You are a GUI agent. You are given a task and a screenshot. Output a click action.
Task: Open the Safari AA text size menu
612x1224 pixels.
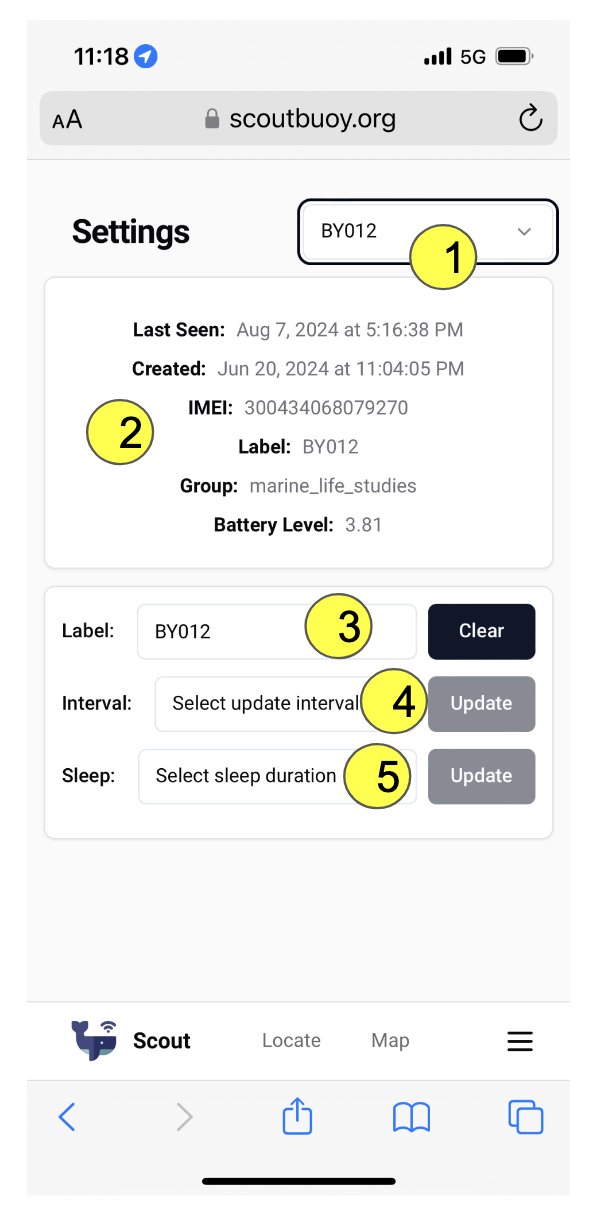(x=68, y=121)
